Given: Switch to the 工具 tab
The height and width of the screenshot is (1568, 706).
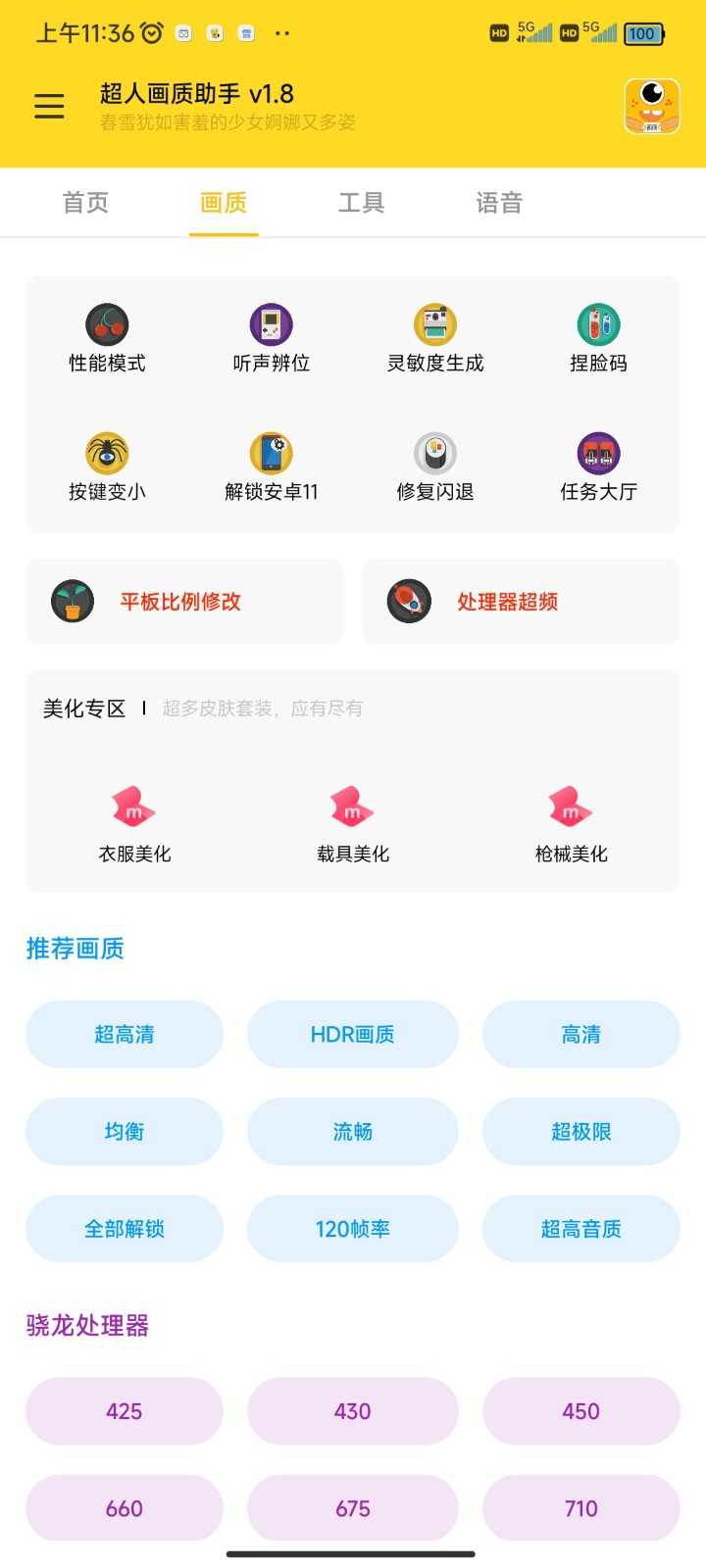Looking at the screenshot, I should tap(361, 203).
